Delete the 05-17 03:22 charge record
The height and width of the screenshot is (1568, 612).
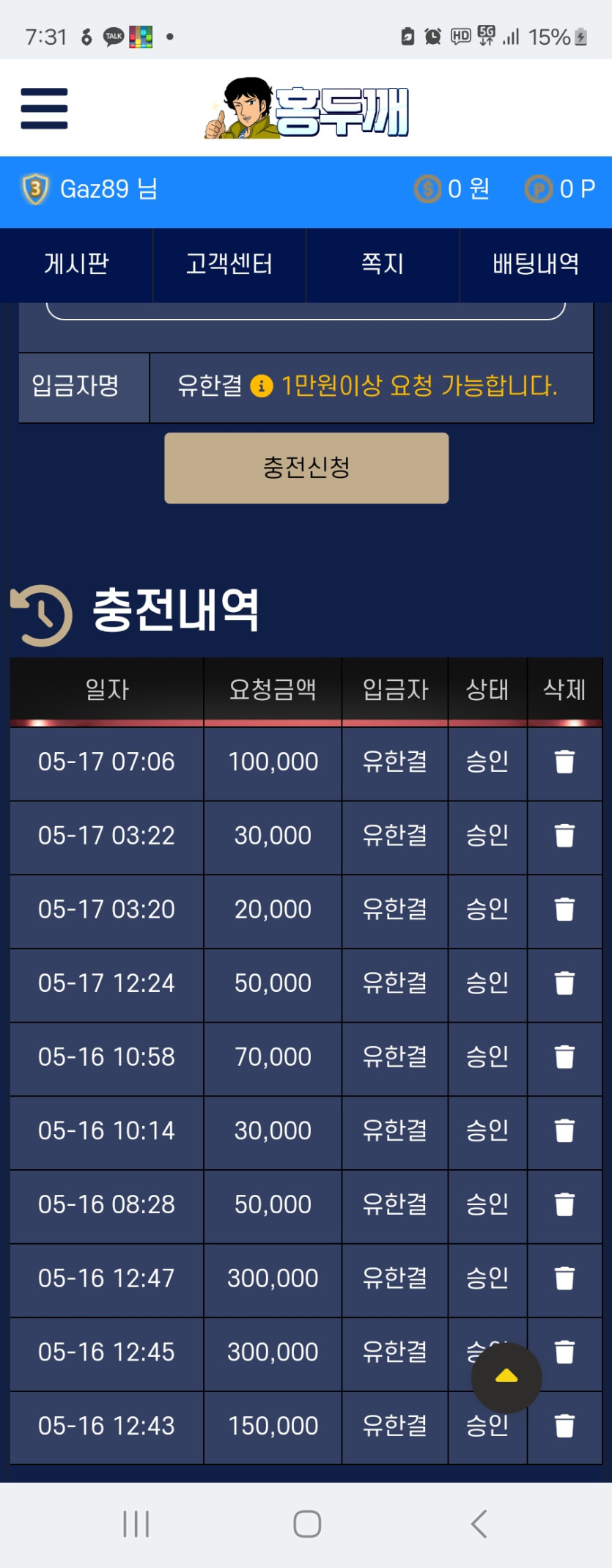(x=564, y=836)
